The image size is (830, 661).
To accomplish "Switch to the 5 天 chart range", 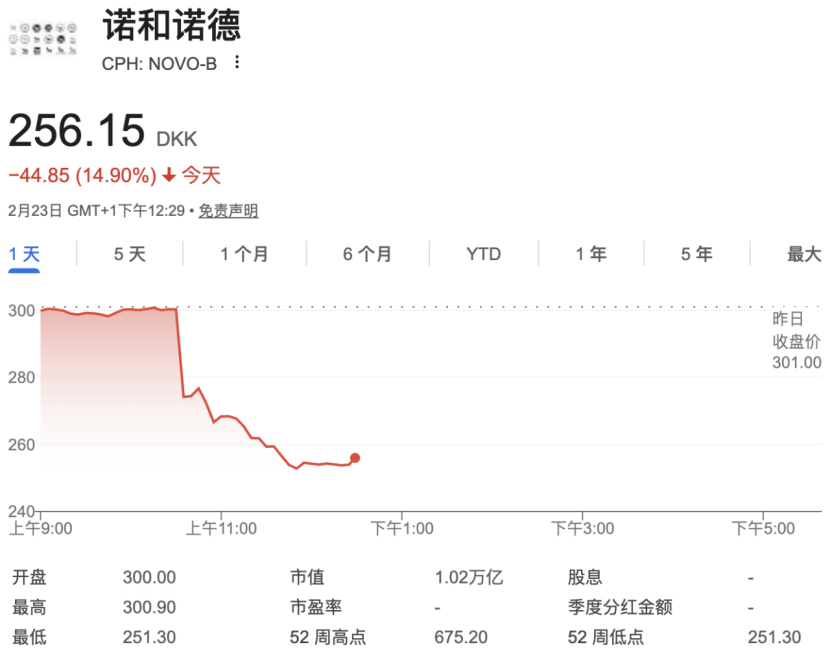I will coord(130,254).
